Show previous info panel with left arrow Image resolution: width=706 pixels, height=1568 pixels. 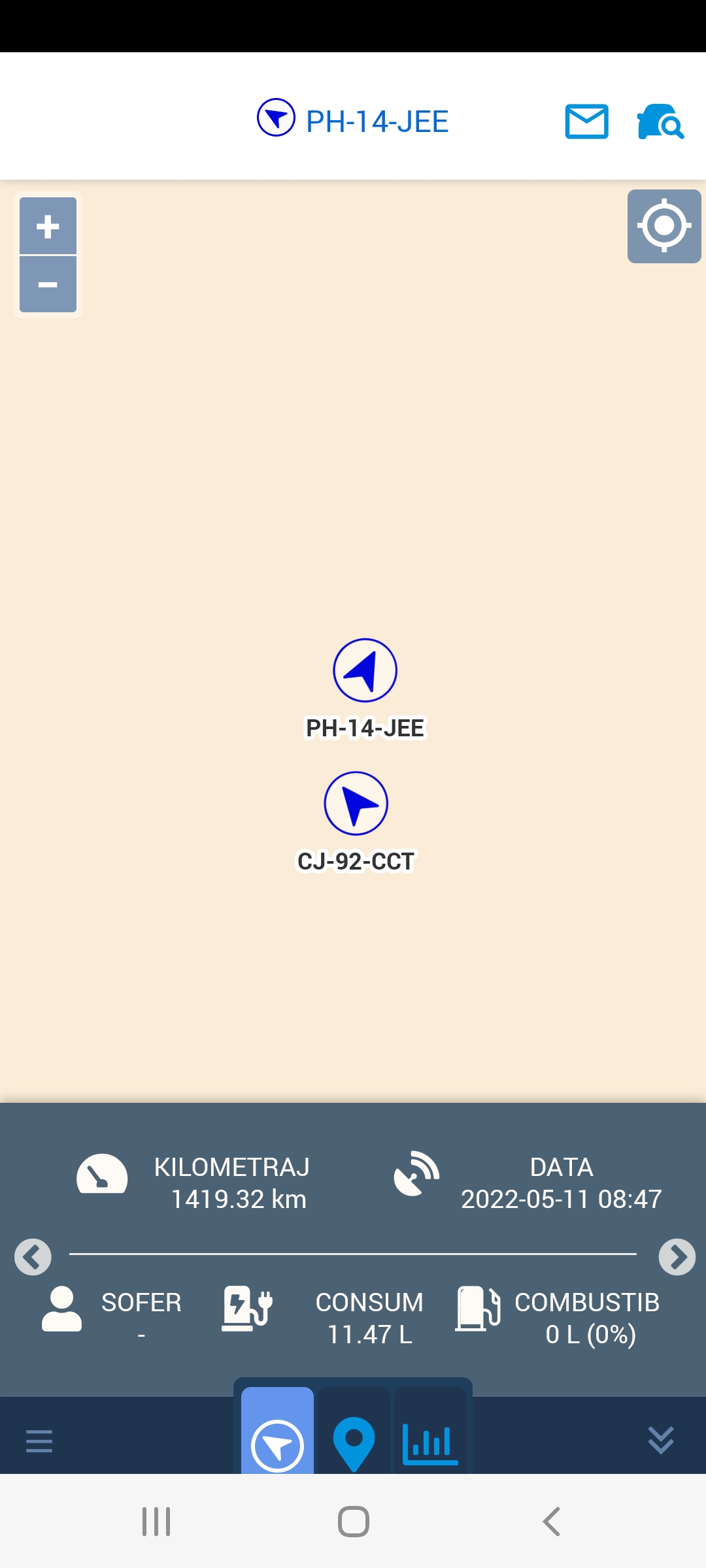(33, 1256)
